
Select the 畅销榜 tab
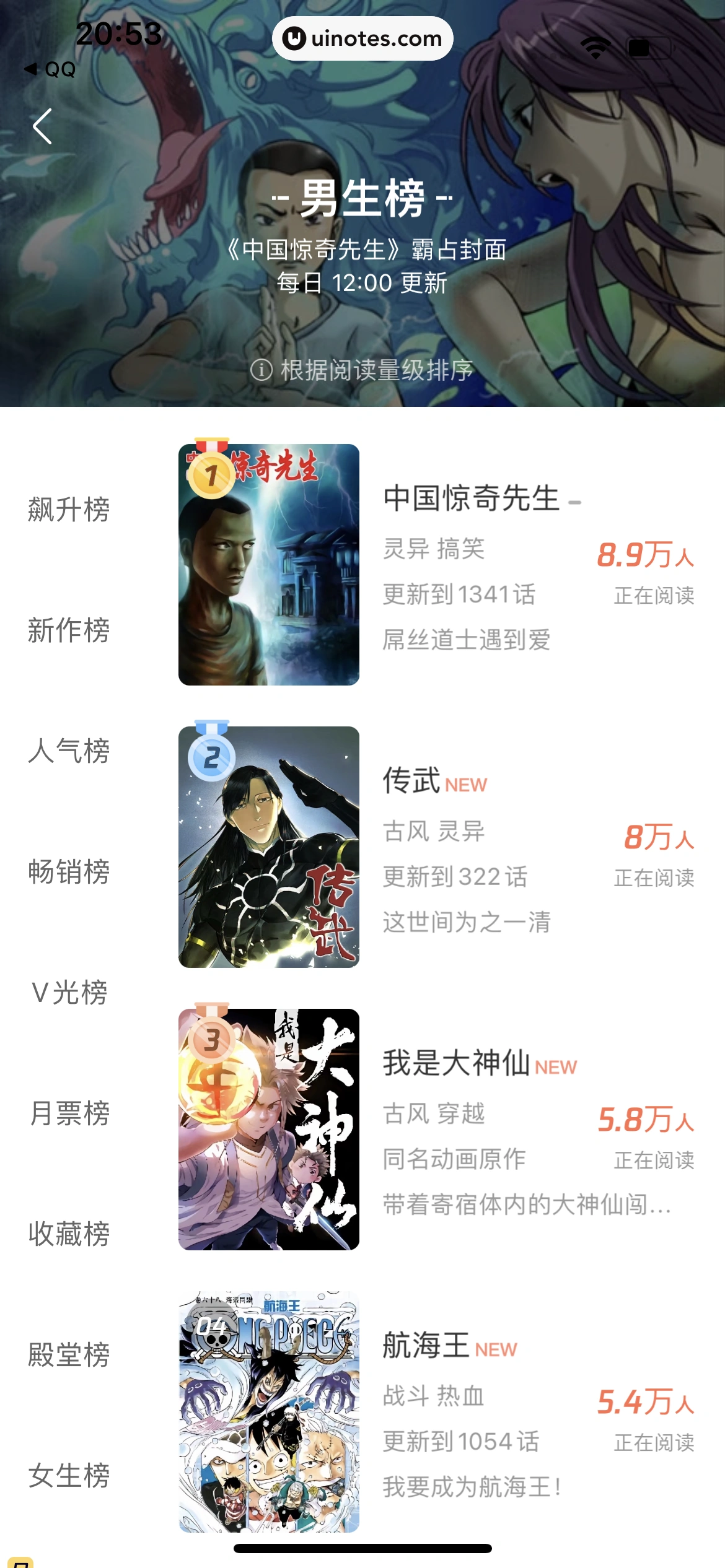pyautogui.click(x=68, y=872)
